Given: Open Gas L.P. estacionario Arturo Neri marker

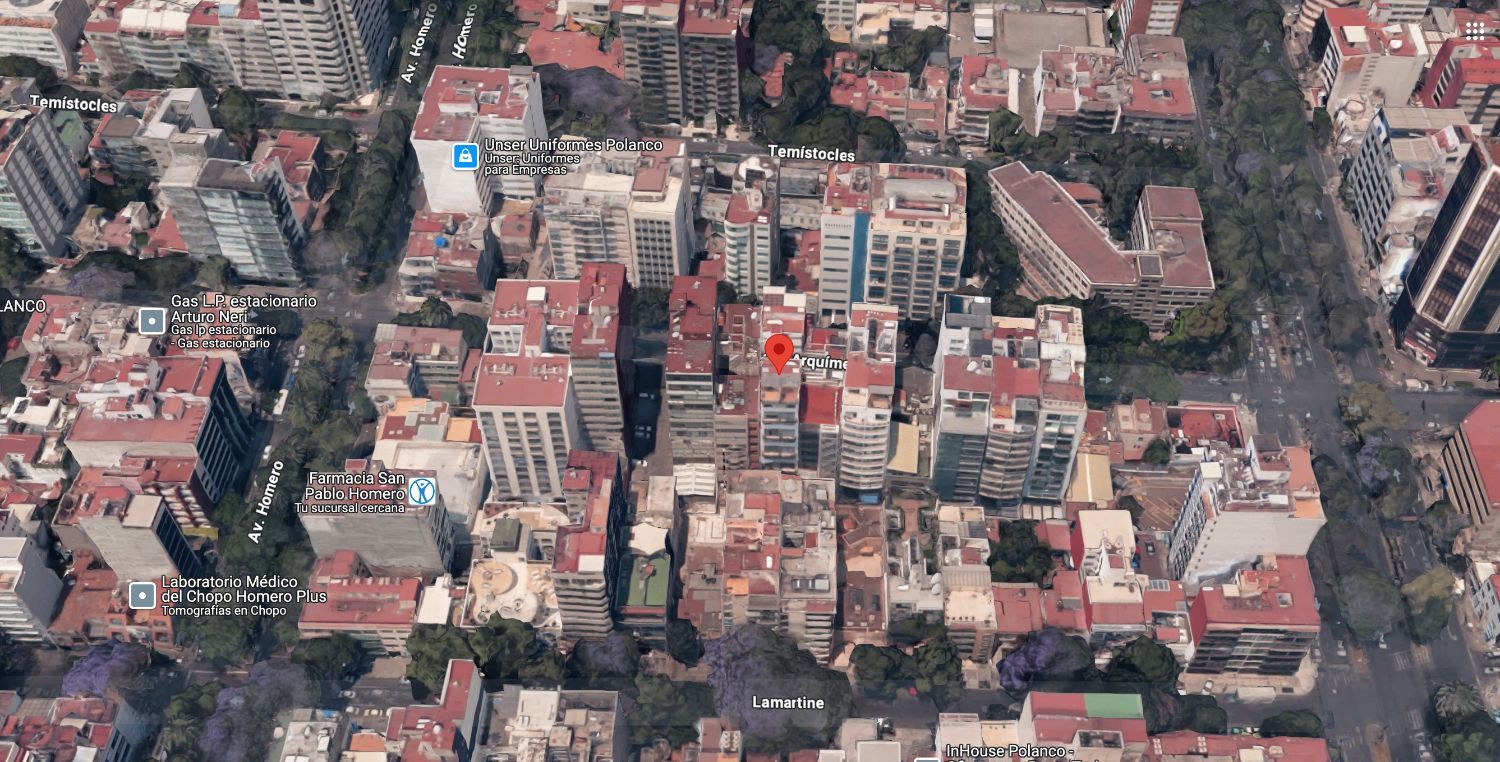Looking at the screenshot, I should pyautogui.click(x=151, y=321).
